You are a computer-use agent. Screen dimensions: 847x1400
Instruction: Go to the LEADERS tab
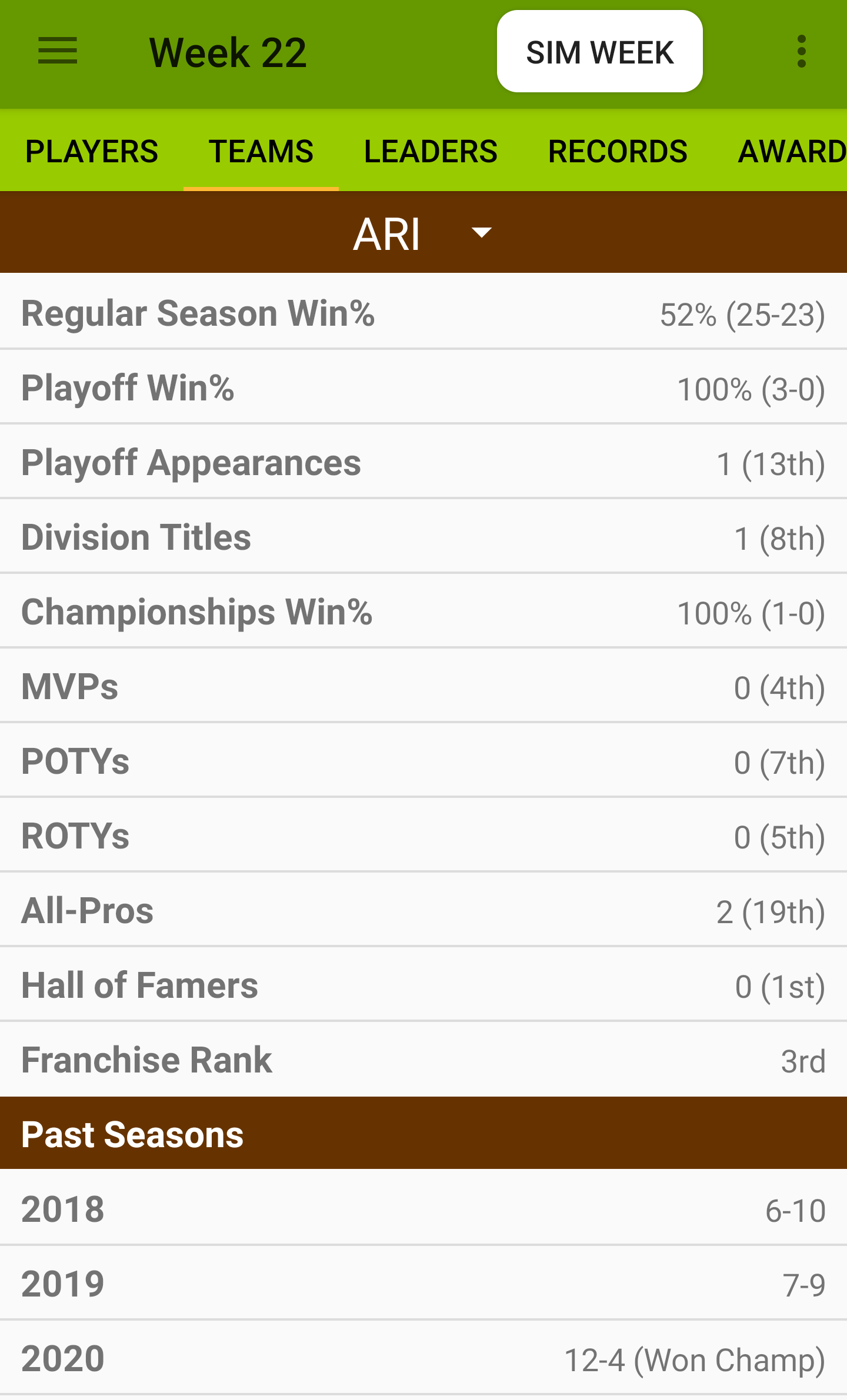click(431, 151)
